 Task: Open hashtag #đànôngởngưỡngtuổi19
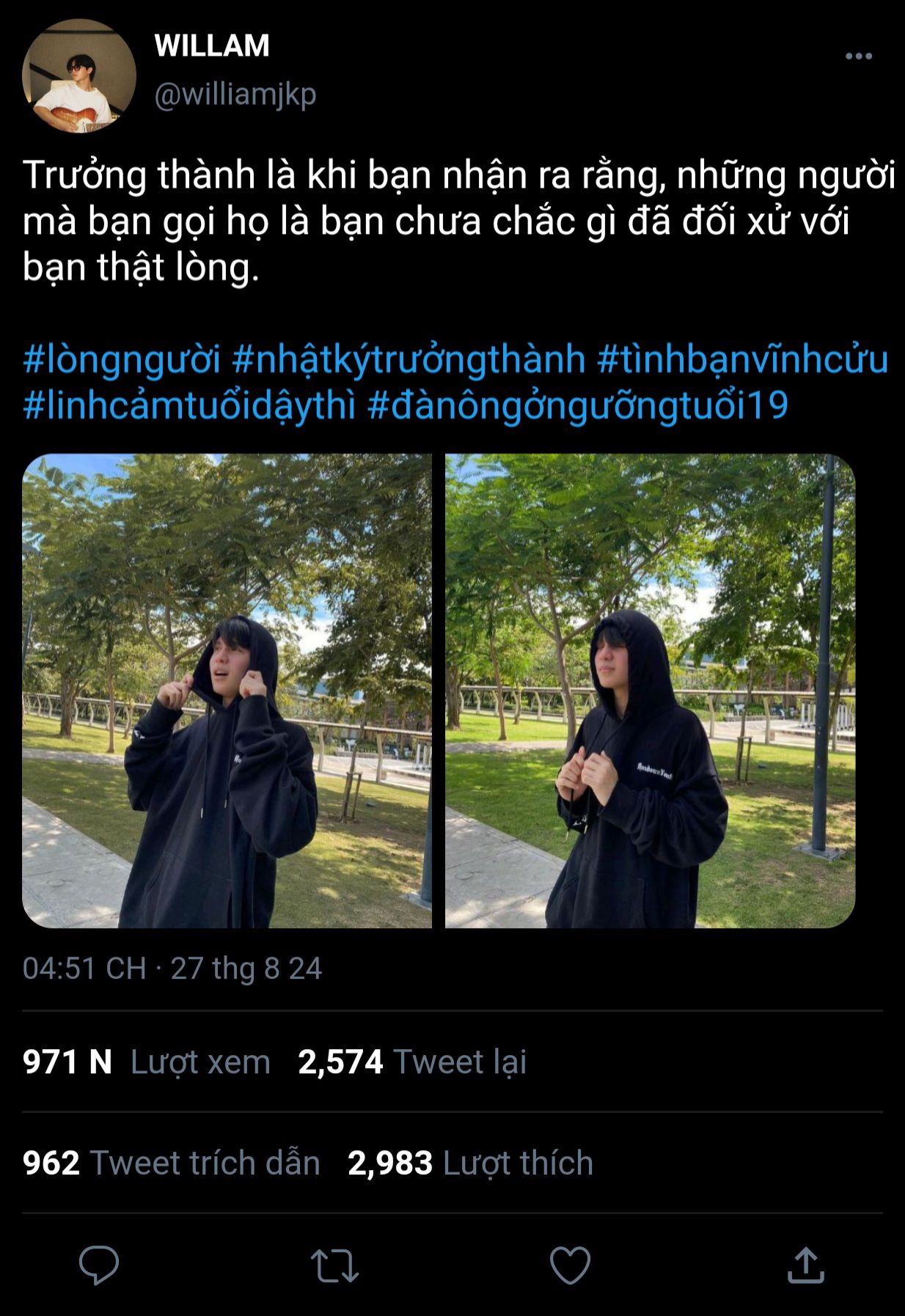577,405
